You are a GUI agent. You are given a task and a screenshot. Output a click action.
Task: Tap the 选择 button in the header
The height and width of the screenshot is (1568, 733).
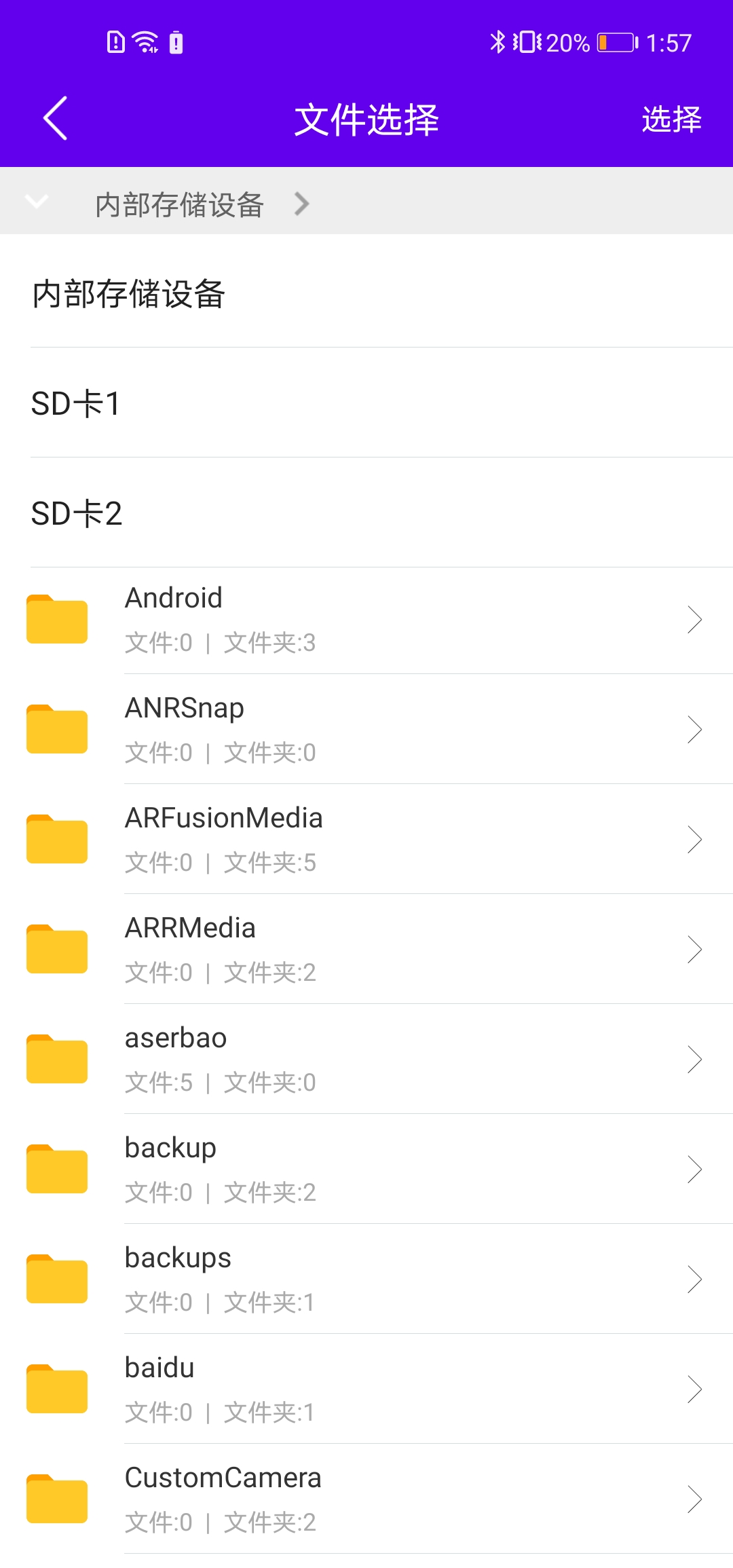coord(671,119)
